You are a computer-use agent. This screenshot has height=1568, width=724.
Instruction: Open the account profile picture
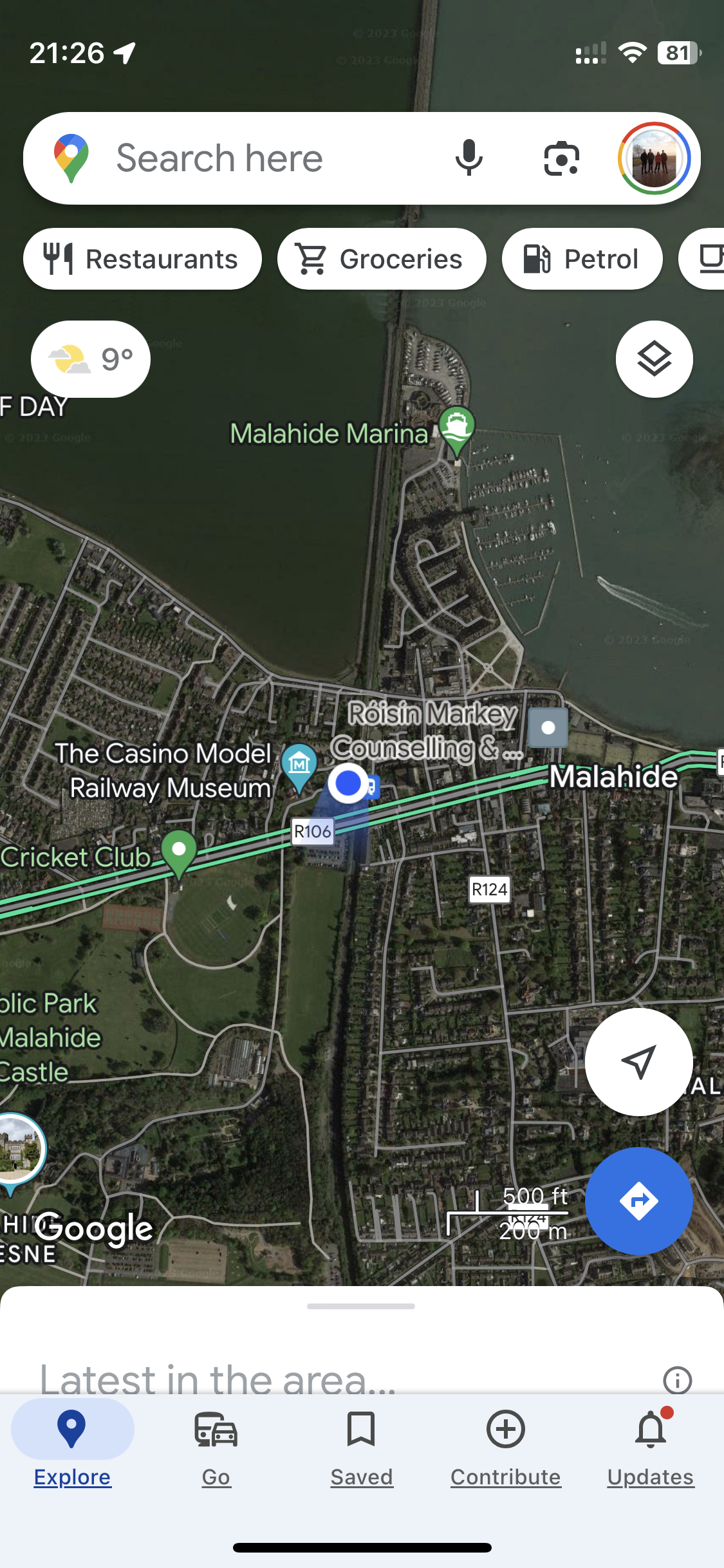(x=654, y=158)
